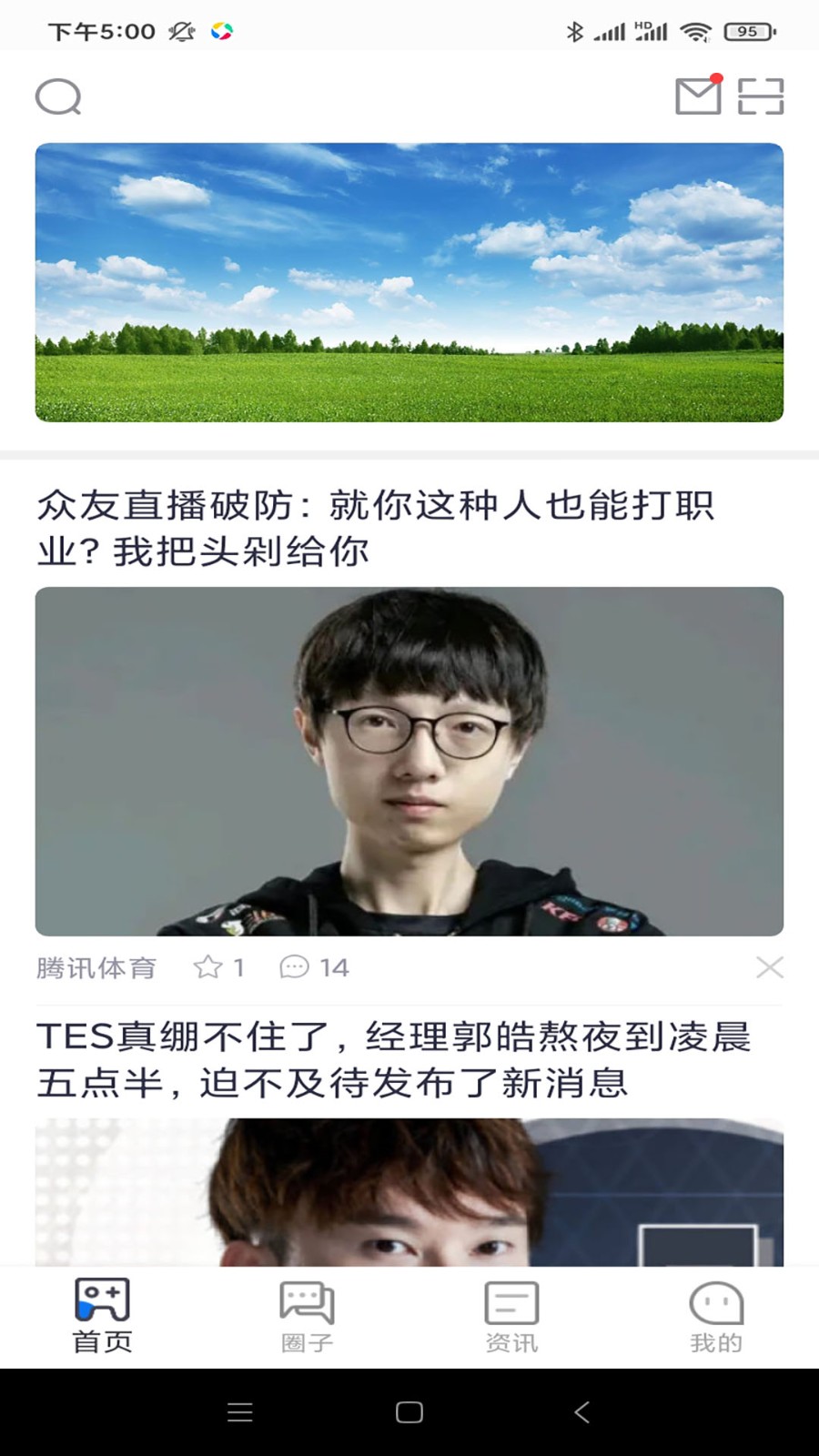The height and width of the screenshot is (1456, 819).
Task: Open the 众友直播破防 article
Action: pos(375,527)
